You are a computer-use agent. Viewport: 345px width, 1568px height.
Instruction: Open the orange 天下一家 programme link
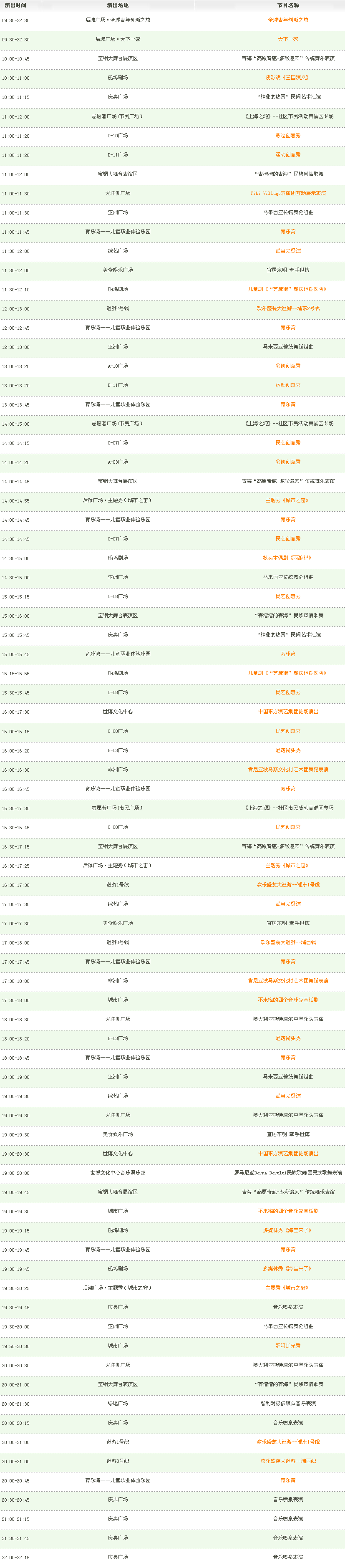click(288, 39)
